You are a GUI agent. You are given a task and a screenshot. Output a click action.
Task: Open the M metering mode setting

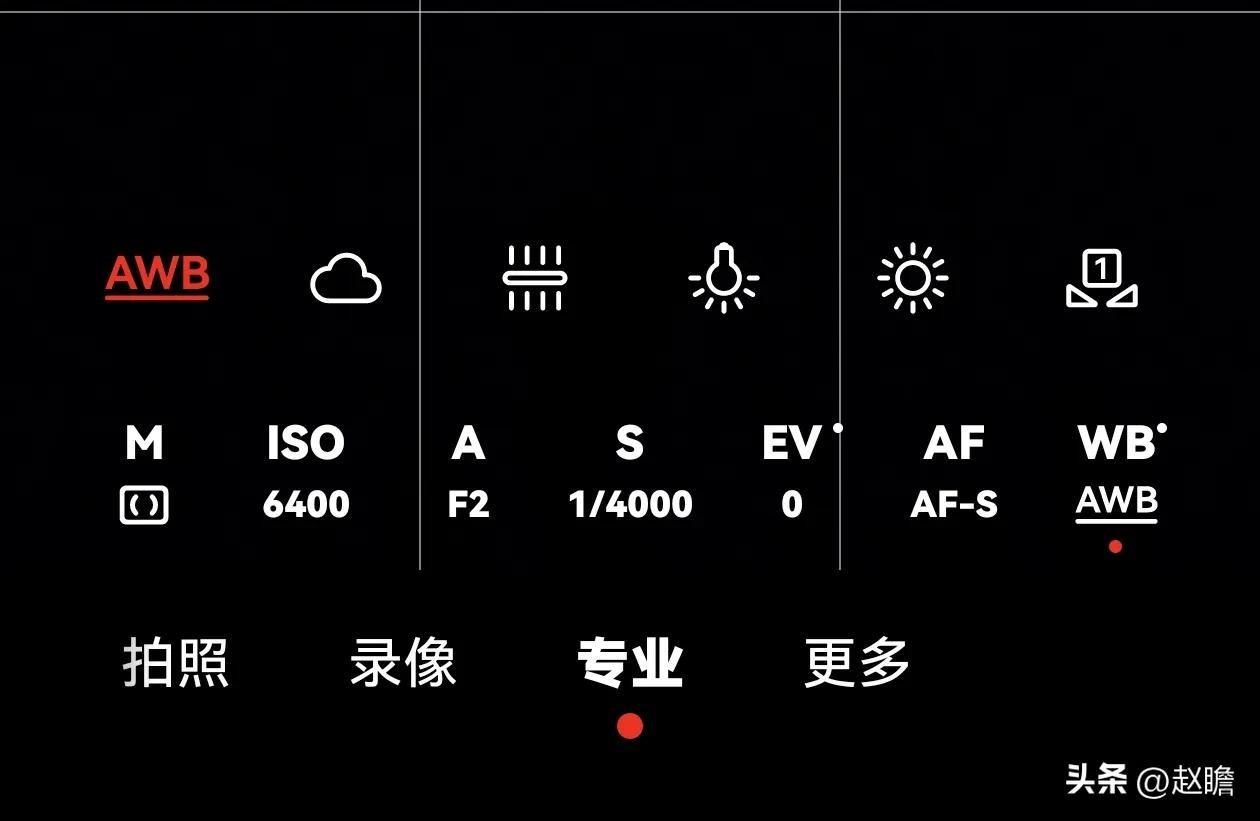pyautogui.click(x=144, y=473)
